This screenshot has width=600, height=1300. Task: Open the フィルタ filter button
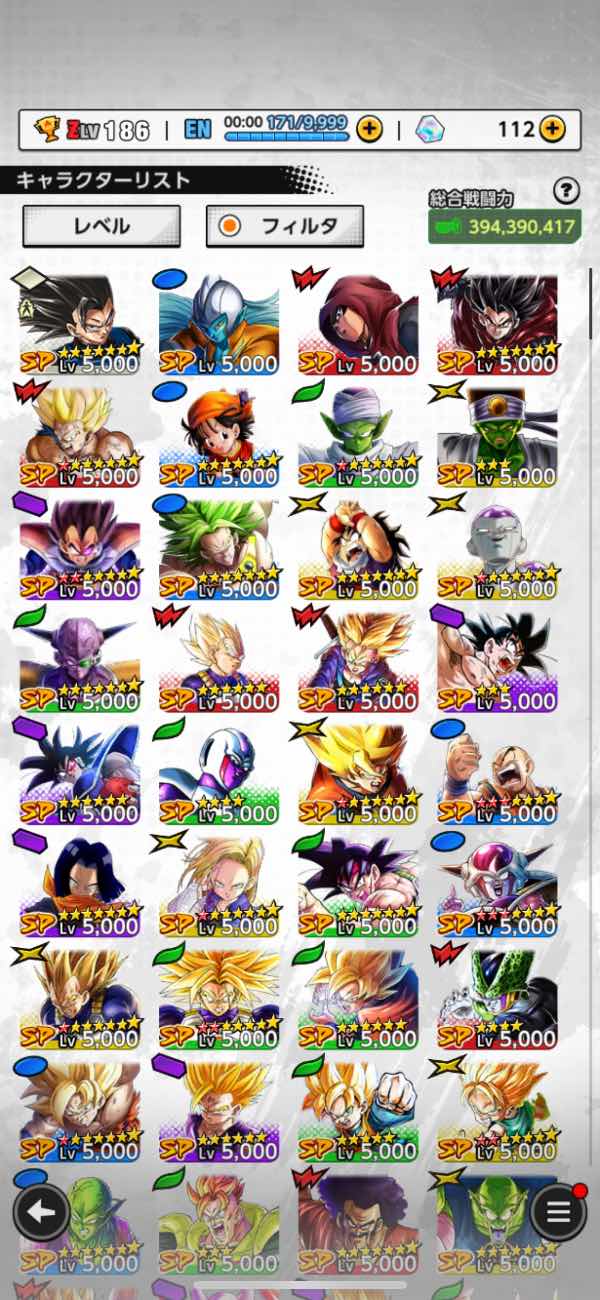[x=284, y=226]
